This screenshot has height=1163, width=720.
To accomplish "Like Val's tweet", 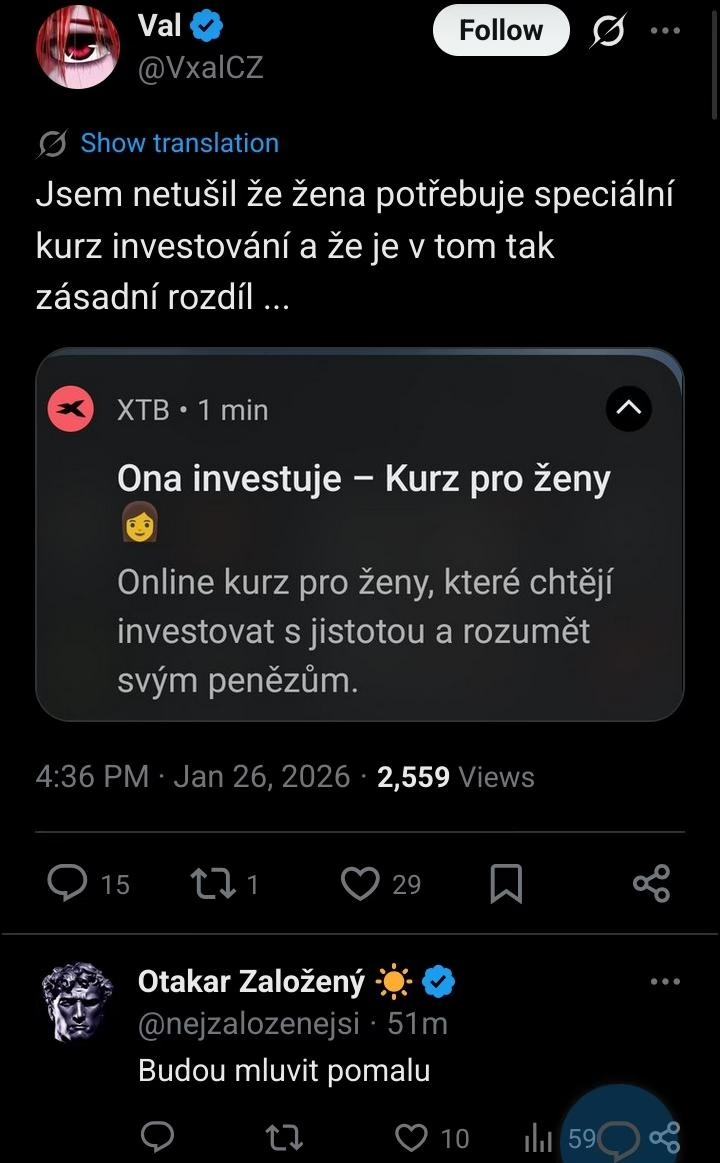I will tap(359, 883).
